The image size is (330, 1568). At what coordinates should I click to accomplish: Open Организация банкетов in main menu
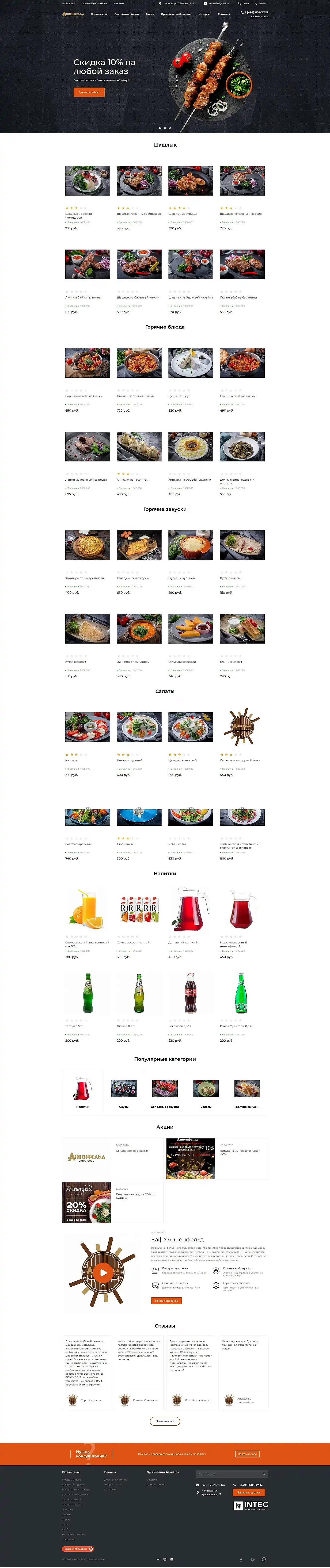pos(176,14)
